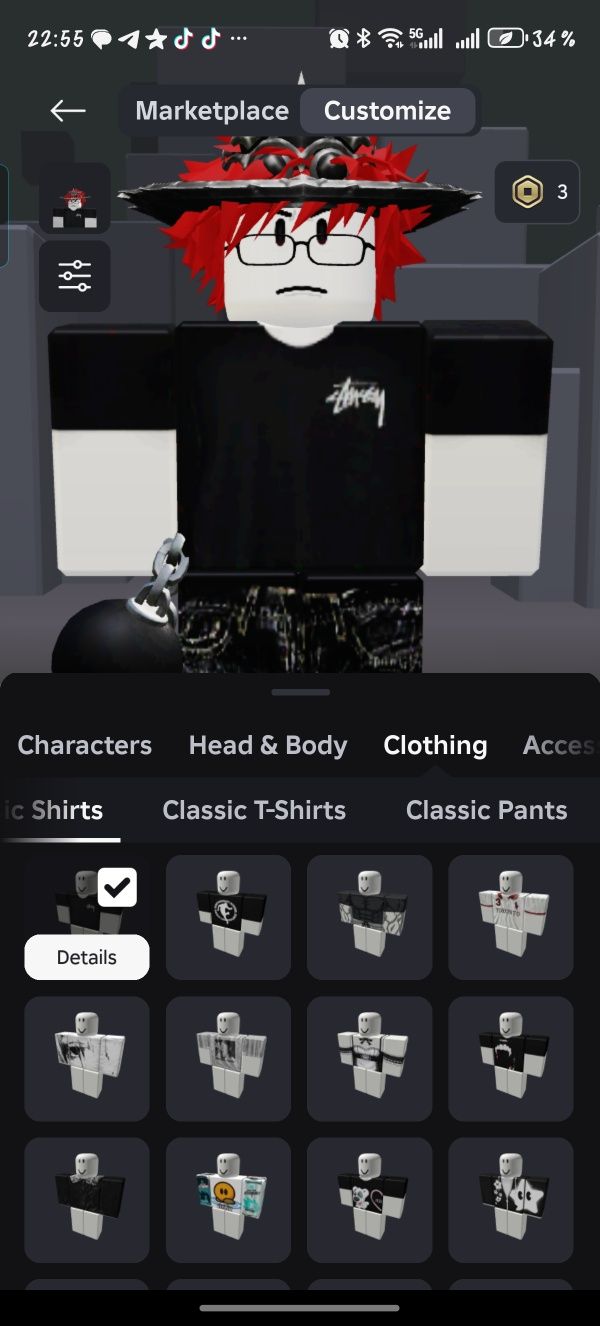Equip the black shirt with white star
This screenshot has width=600, height=1326.
click(510, 1199)
